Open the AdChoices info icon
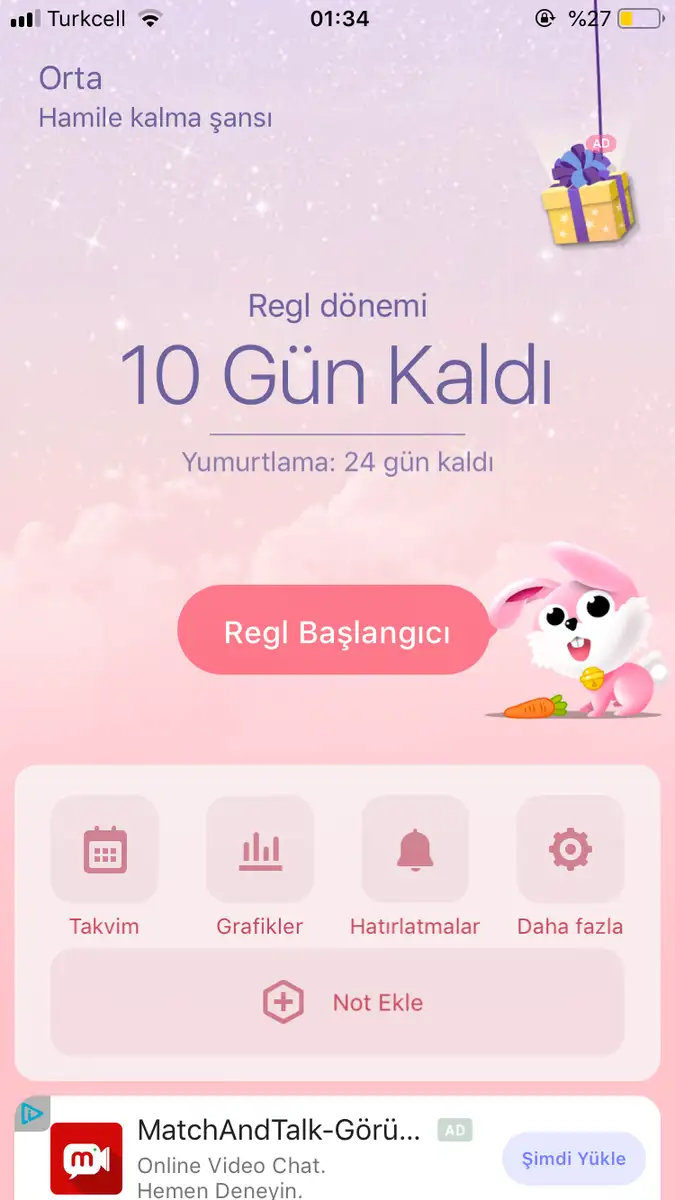675x1200 pixels. pyautogui.click(x=32, y=1113)
